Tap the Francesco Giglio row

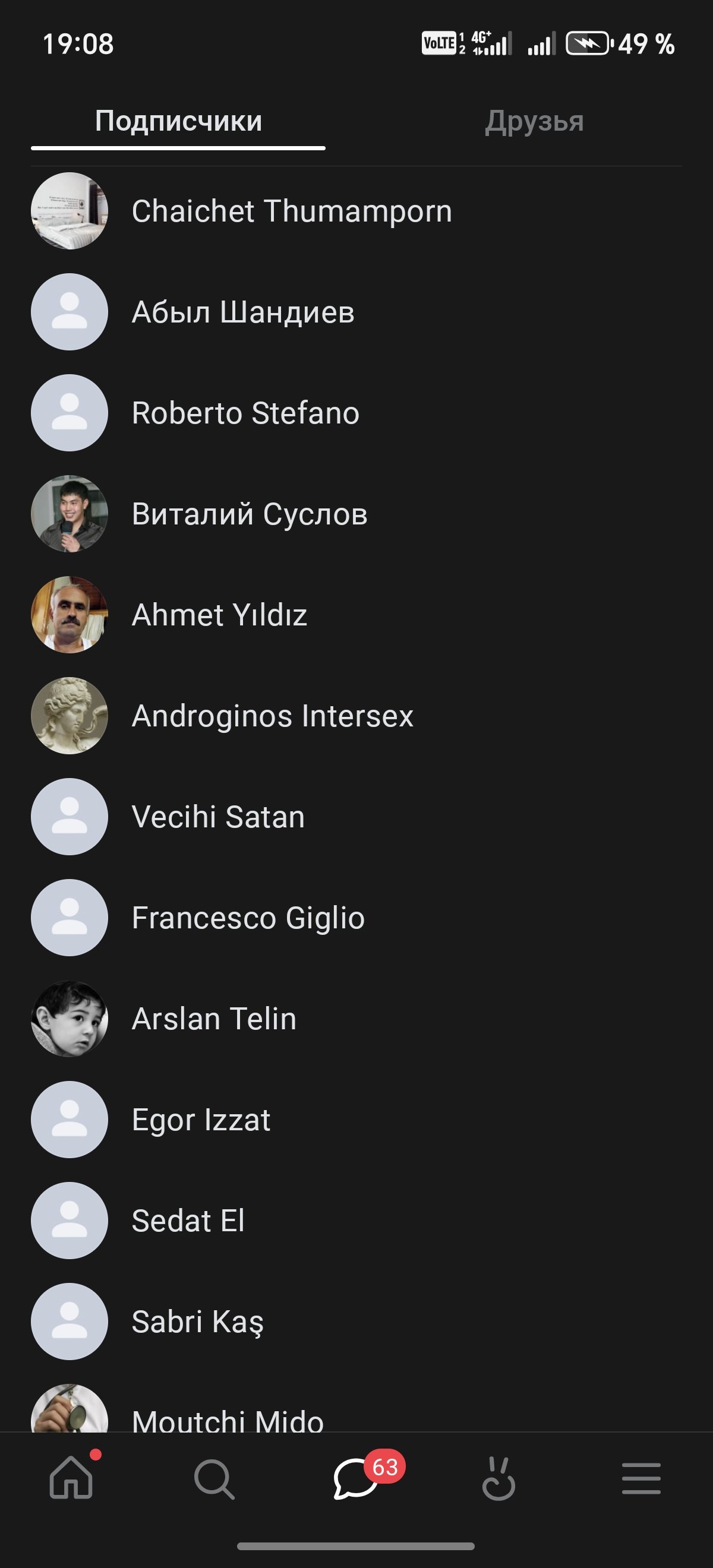[248, 918]
